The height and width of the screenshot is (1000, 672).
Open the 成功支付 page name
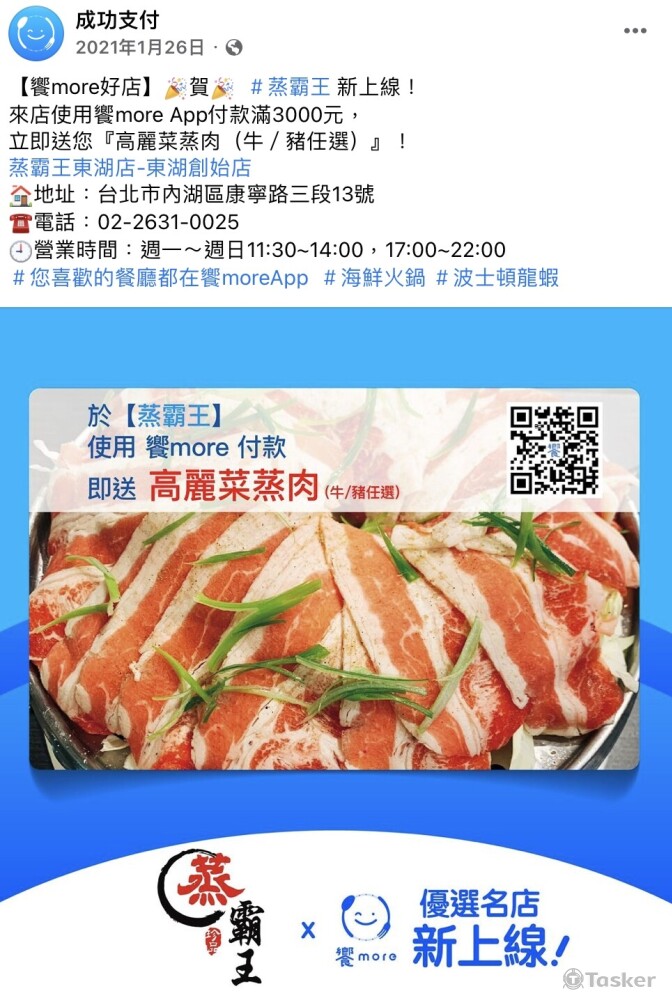[x=117, y=20]
